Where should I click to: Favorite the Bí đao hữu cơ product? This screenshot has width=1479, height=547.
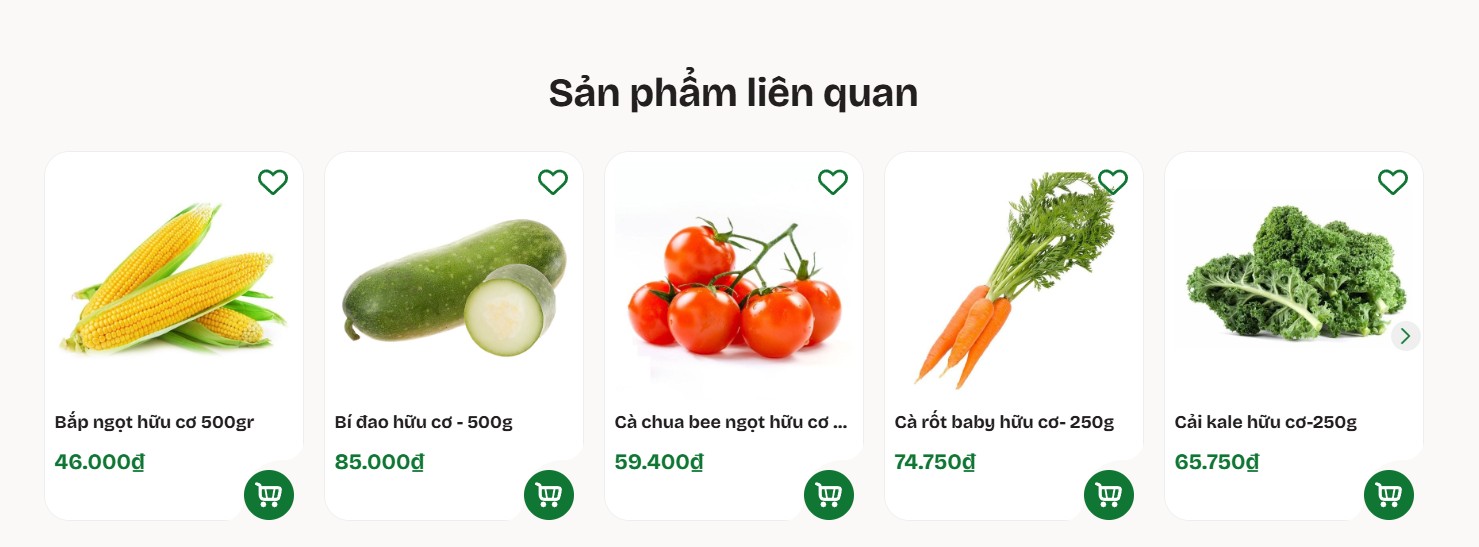pyautogui.click(x=553, y=182)
